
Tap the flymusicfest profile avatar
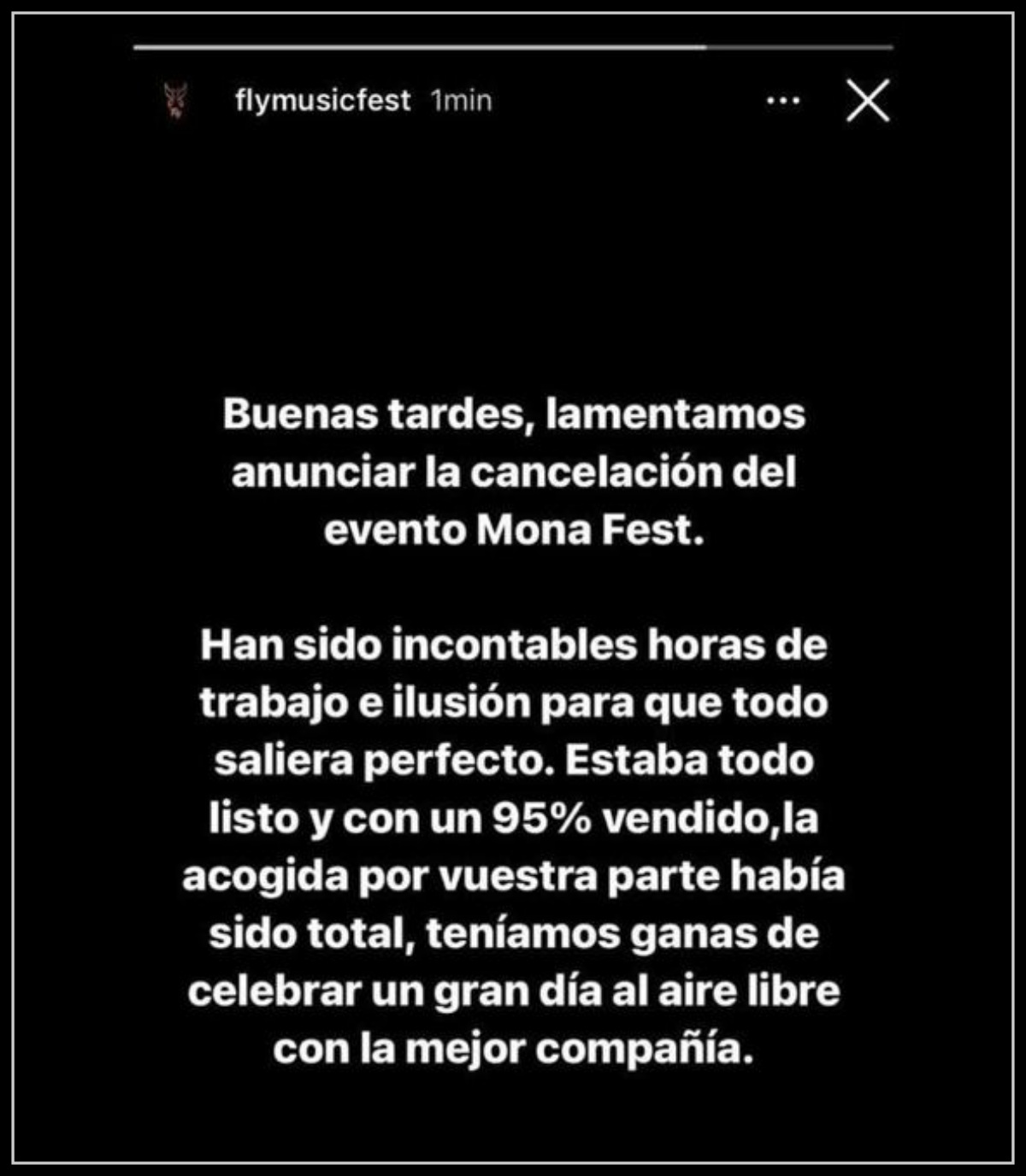click(176, 101)
